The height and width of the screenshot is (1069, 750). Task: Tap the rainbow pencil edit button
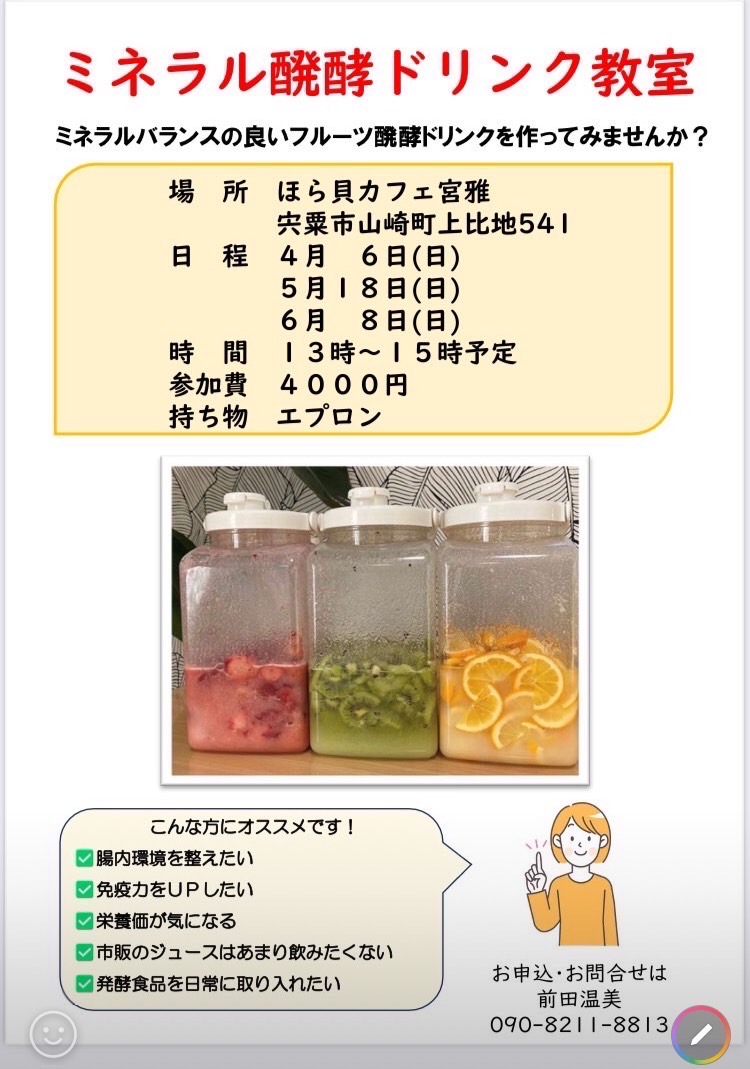tap(701, 1034)
